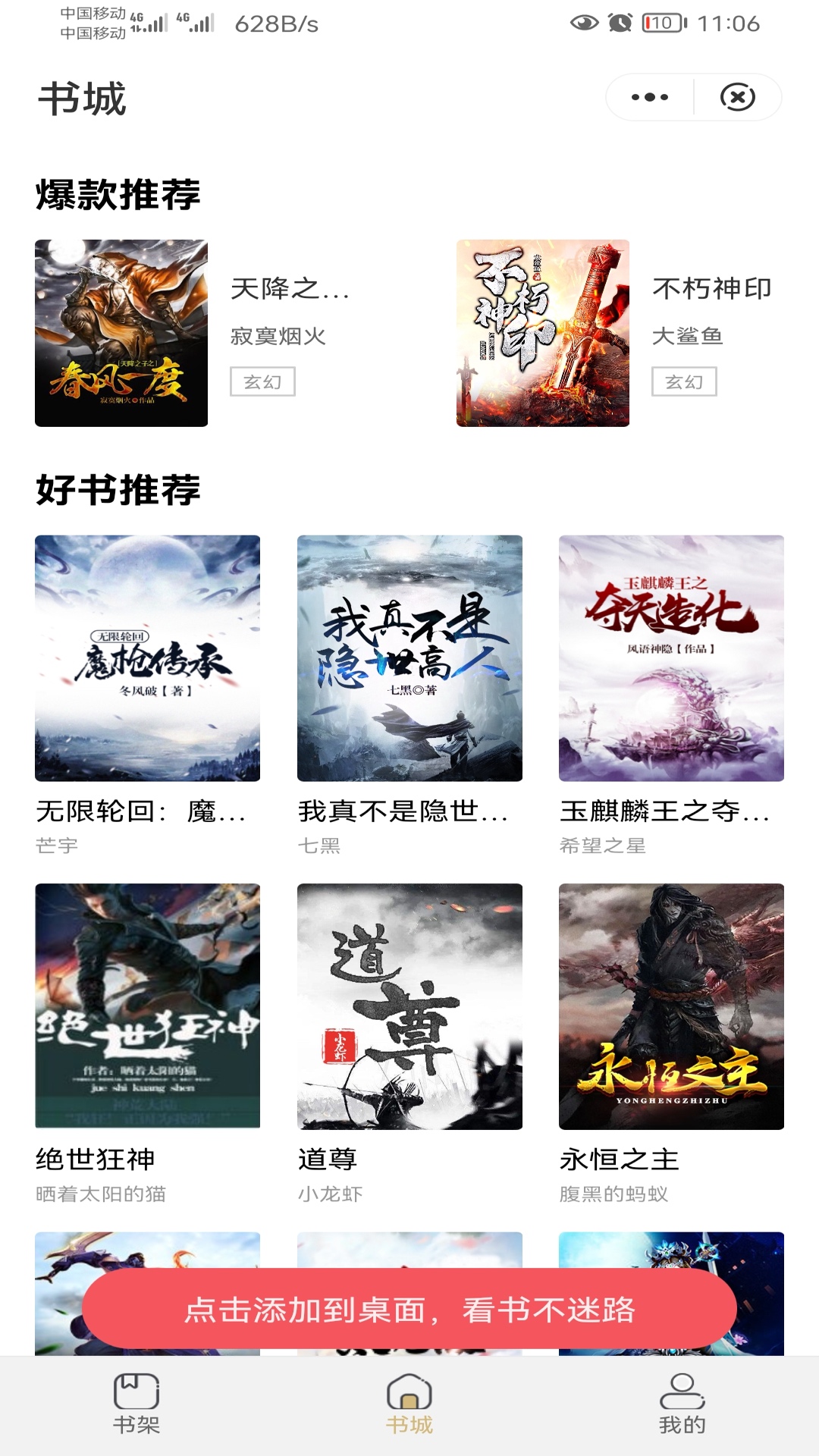Screen dimensions: 819x1456
Task: Tap the close capsule icon
Action: click(x=736, y=96)
